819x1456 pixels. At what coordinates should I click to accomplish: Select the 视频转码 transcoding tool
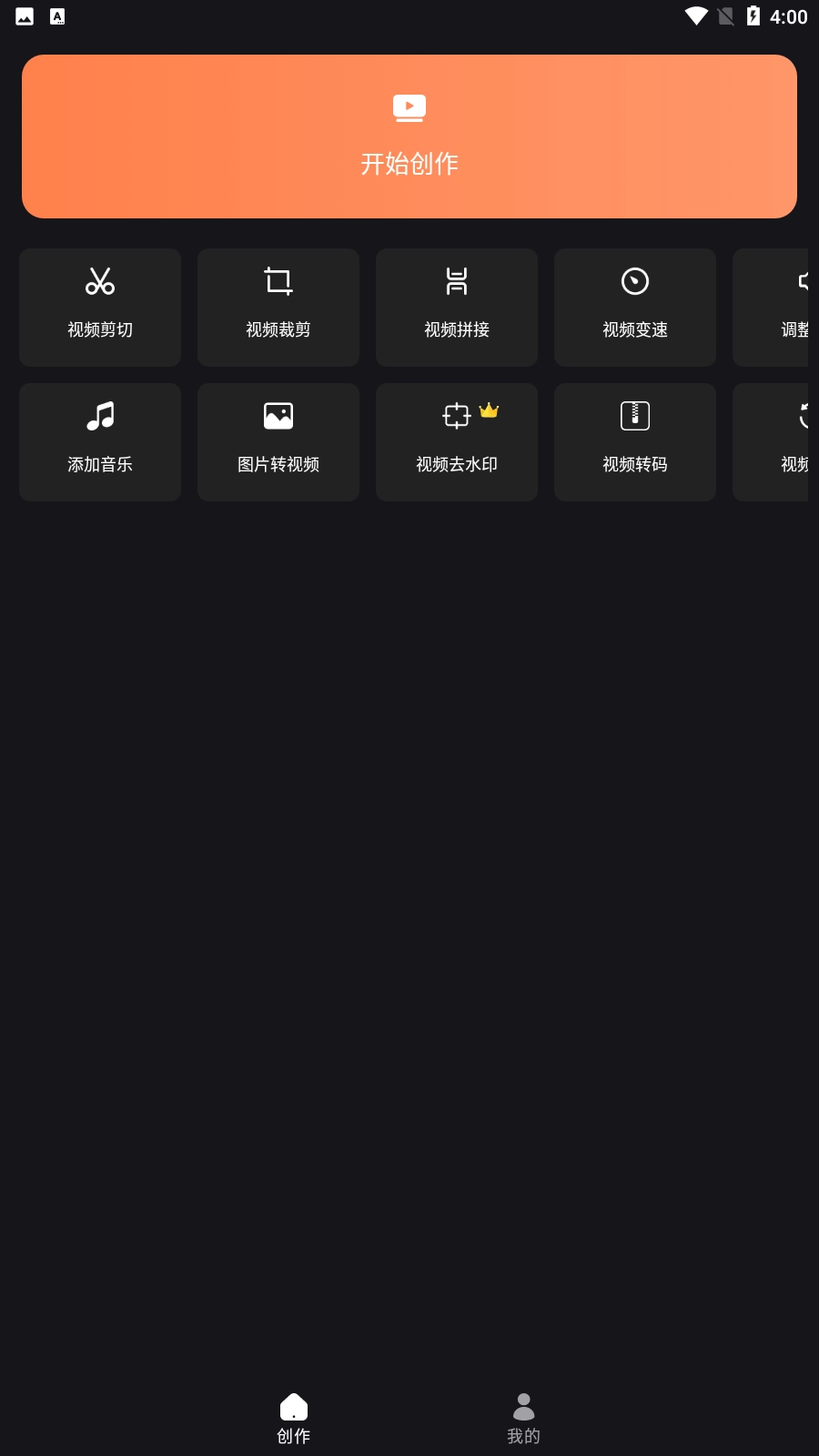(x=635, y=442)
